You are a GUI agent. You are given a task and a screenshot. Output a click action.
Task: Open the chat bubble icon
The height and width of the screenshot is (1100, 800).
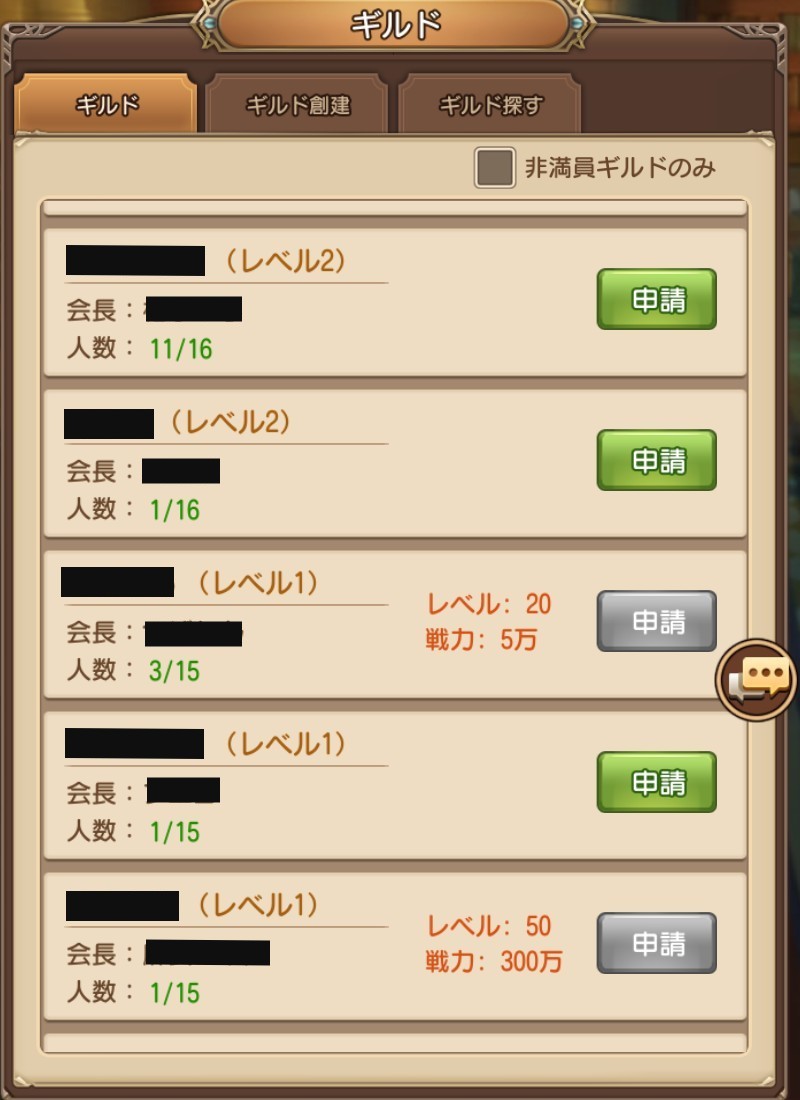tap(757, 680)
